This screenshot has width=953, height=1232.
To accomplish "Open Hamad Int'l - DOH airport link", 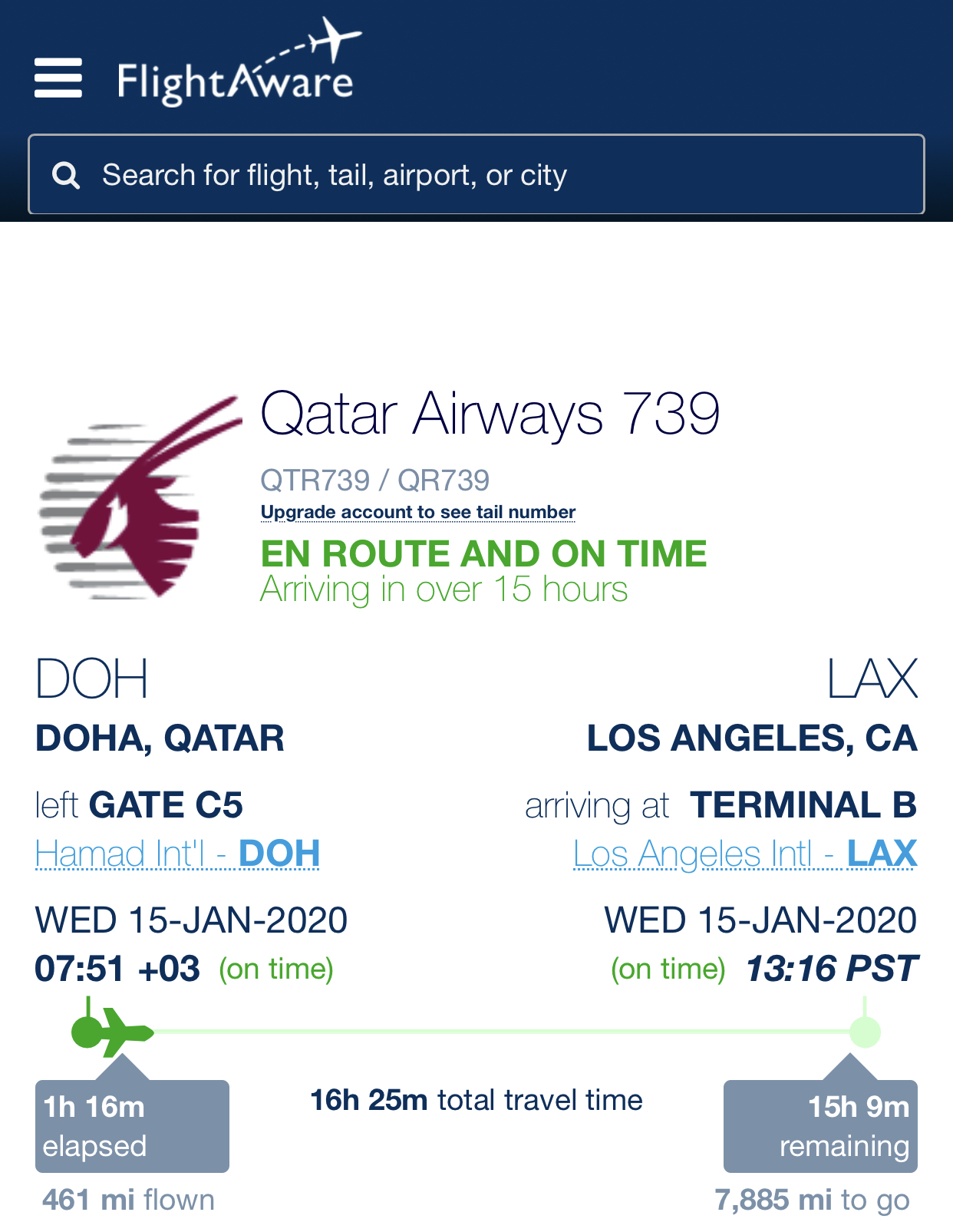I will coord(177,854).
